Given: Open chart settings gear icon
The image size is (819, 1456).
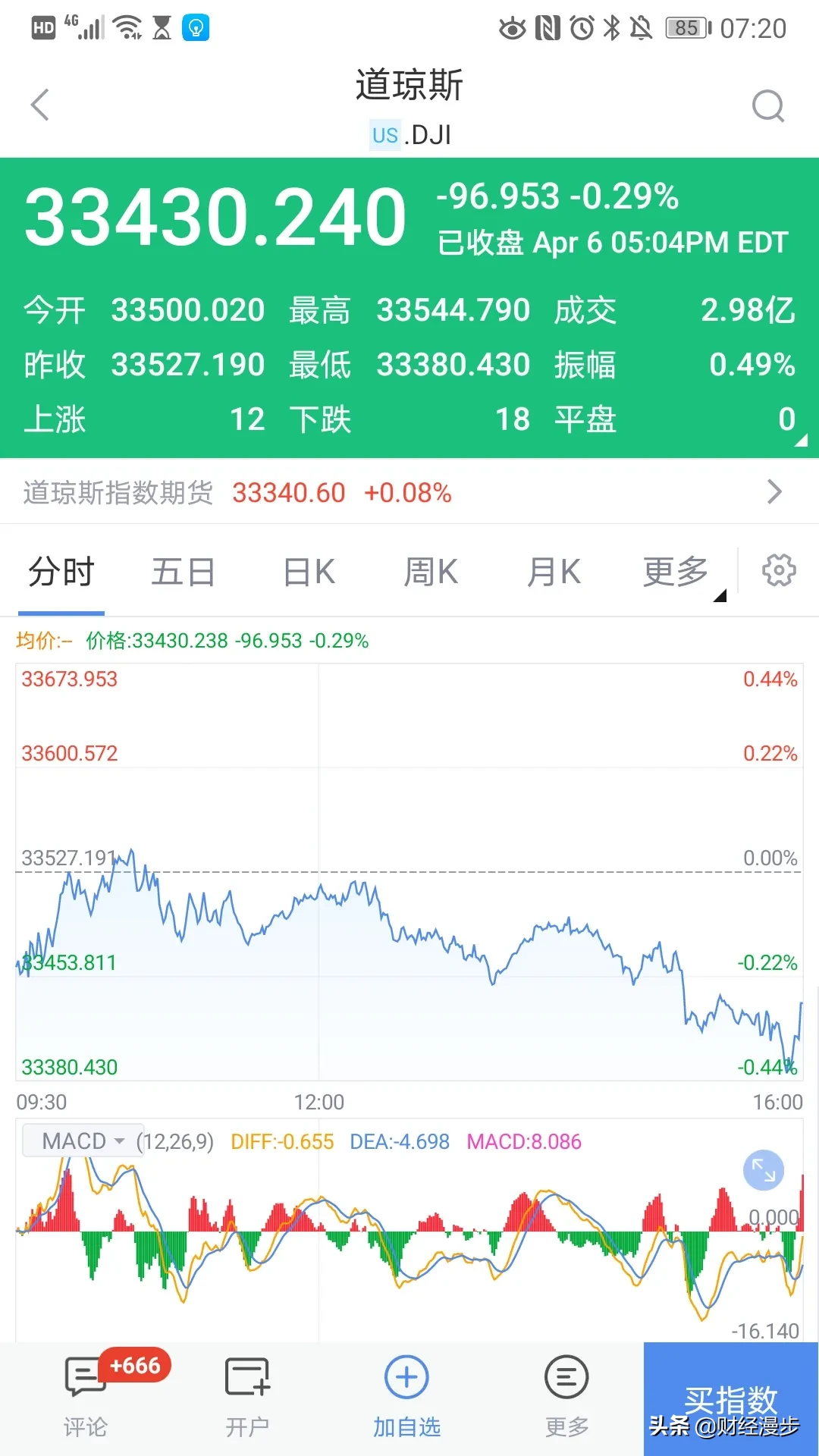Looking at the screenshot, I should [779, 570].
